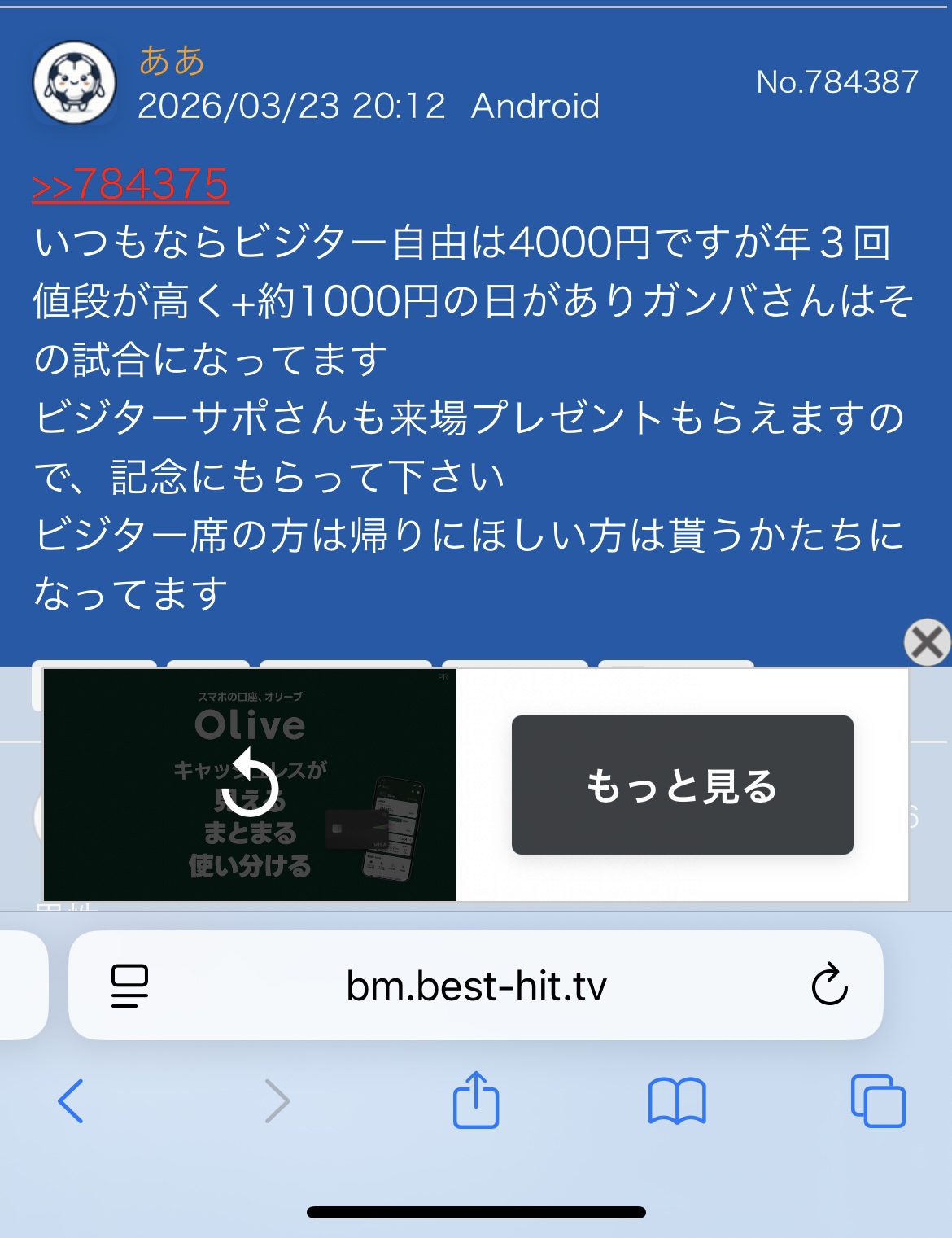This screenshot has height=1238, width=952.
Task: Go back to the previous page
Action: (71, 1101)
